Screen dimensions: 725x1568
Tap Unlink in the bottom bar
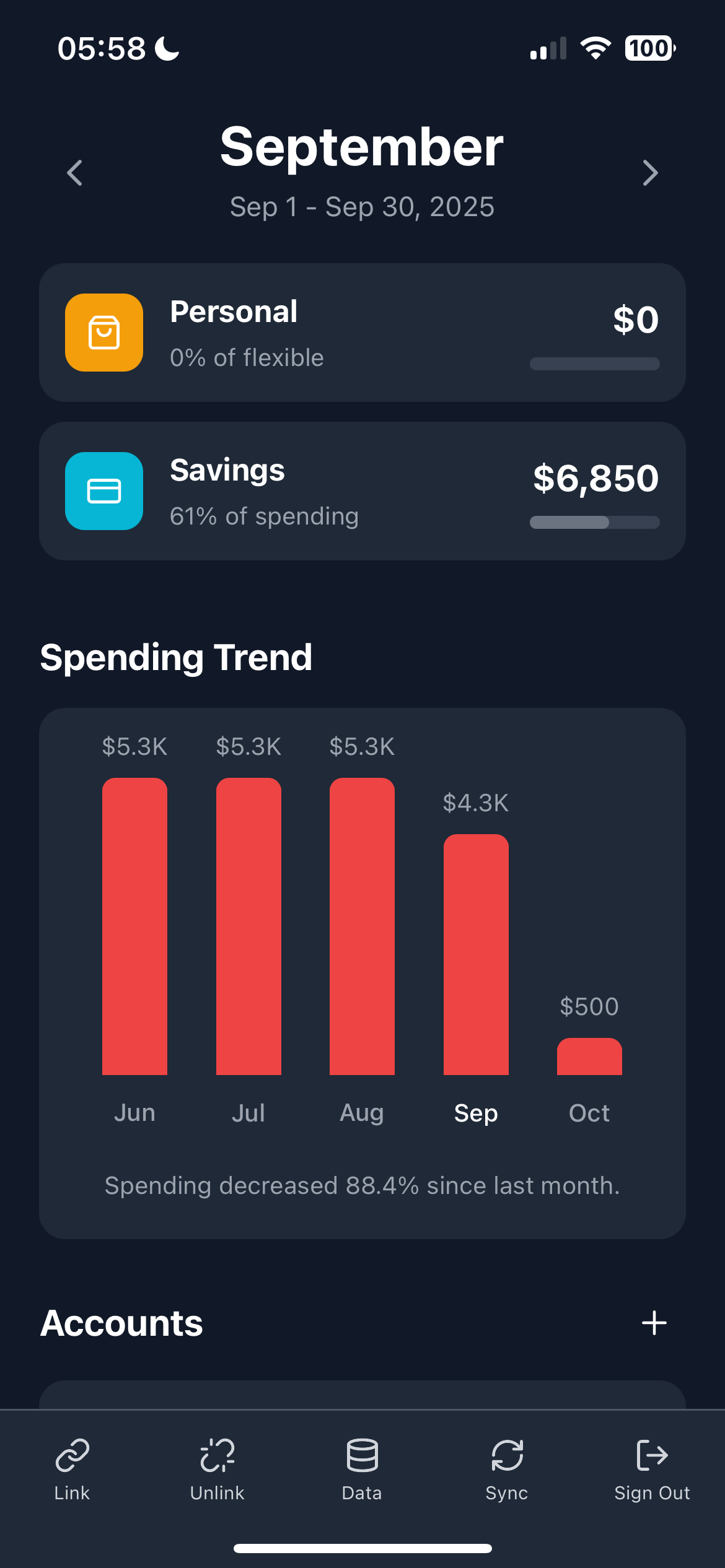click(217, 1469)
